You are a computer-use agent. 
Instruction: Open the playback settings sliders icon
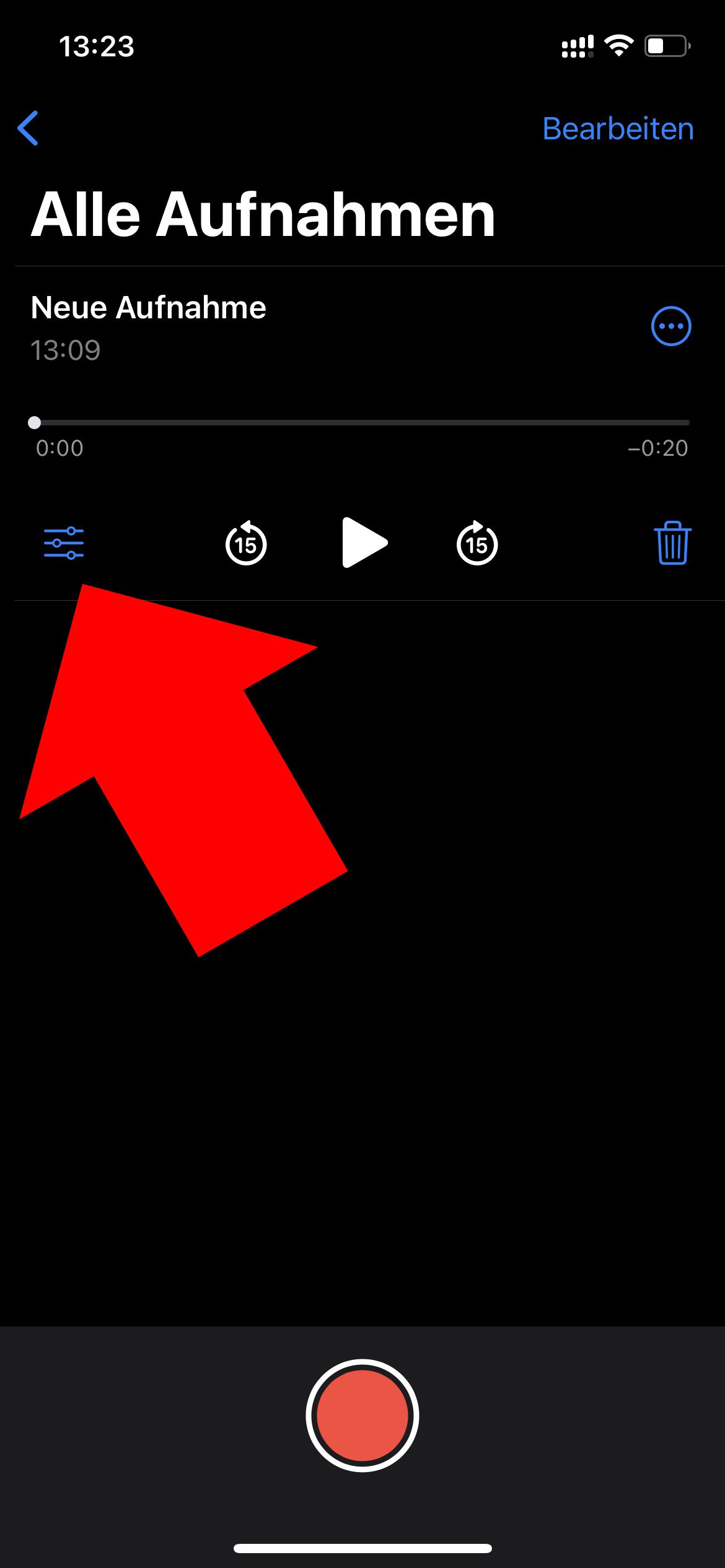64,543
